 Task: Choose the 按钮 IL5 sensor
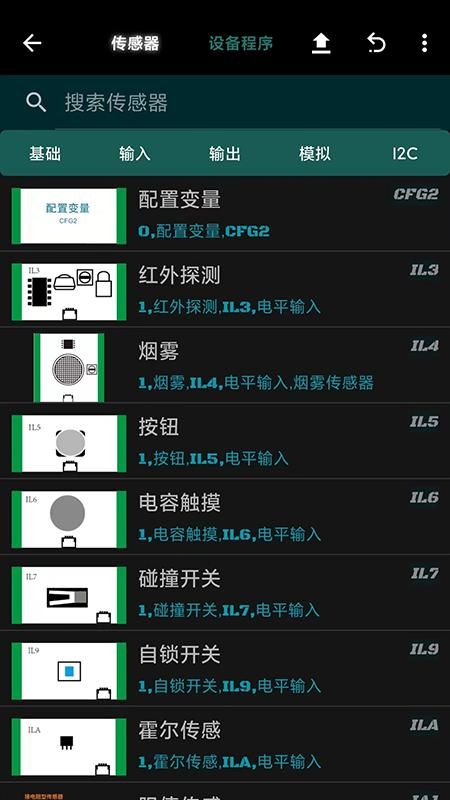tap(225, 441)
